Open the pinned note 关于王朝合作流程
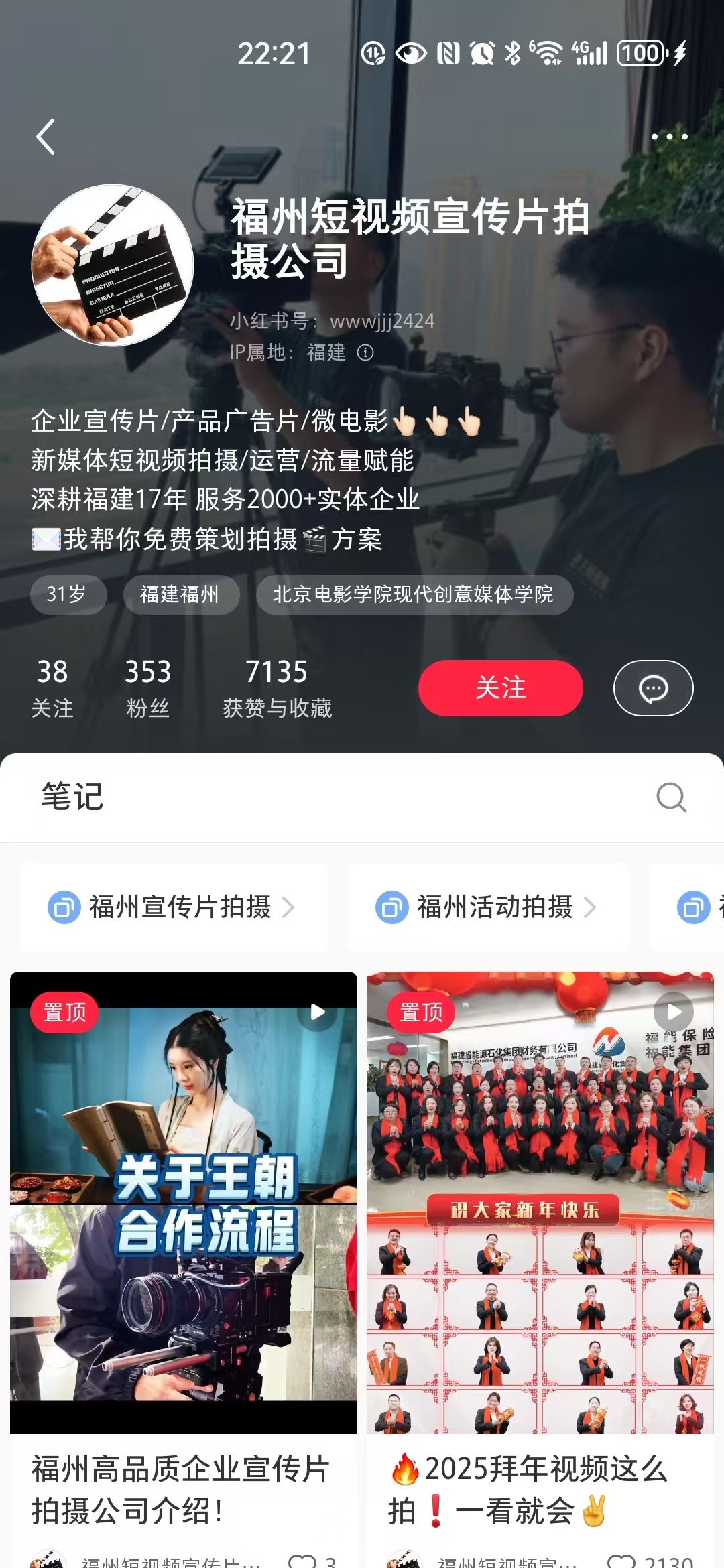Image resolution: width=724 pixels, height=1568 pixels. point(184,1202)
